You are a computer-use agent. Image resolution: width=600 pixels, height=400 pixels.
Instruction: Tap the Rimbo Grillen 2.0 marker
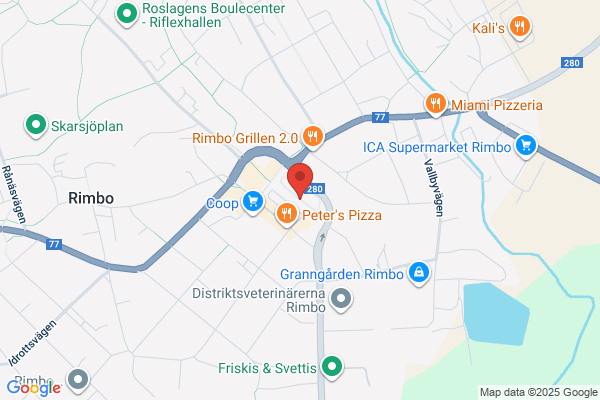(x=313, y=137)
